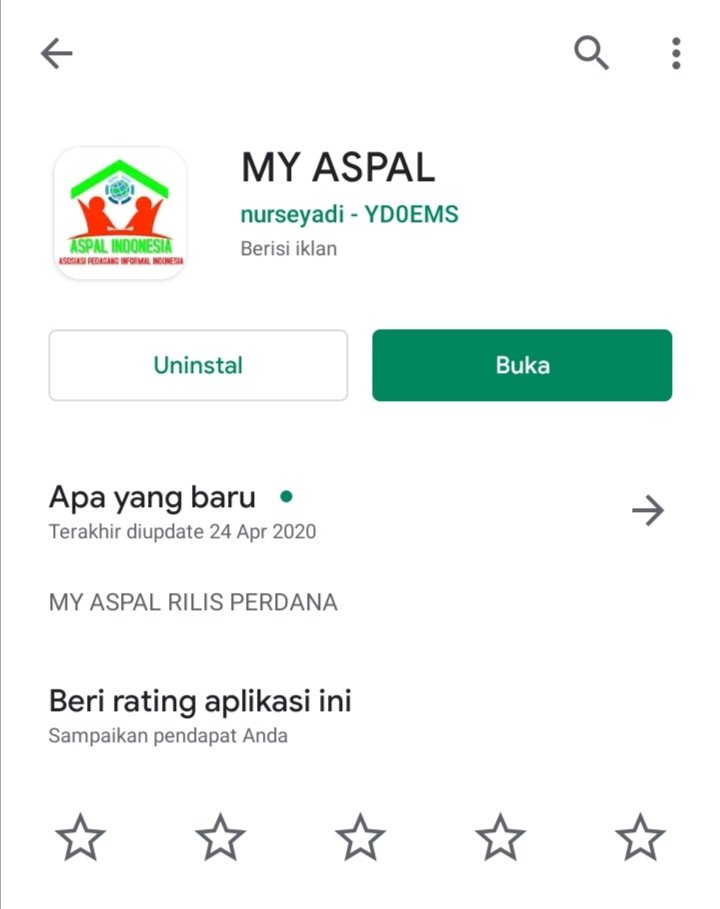
Task: Rate the app one star
Action: pyautogui.click(x=80, y=837)
